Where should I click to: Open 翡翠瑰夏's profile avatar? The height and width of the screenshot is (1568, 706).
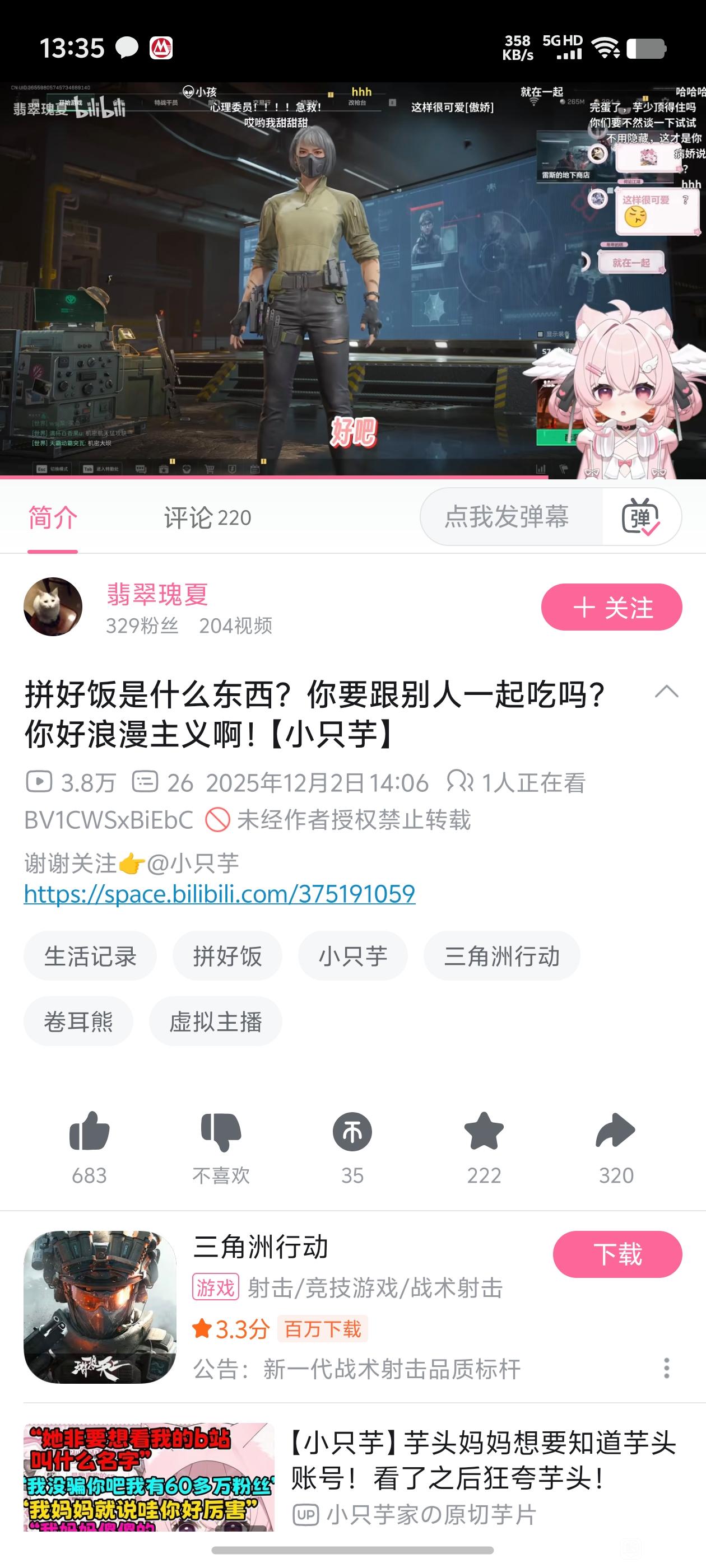(53, 607)
